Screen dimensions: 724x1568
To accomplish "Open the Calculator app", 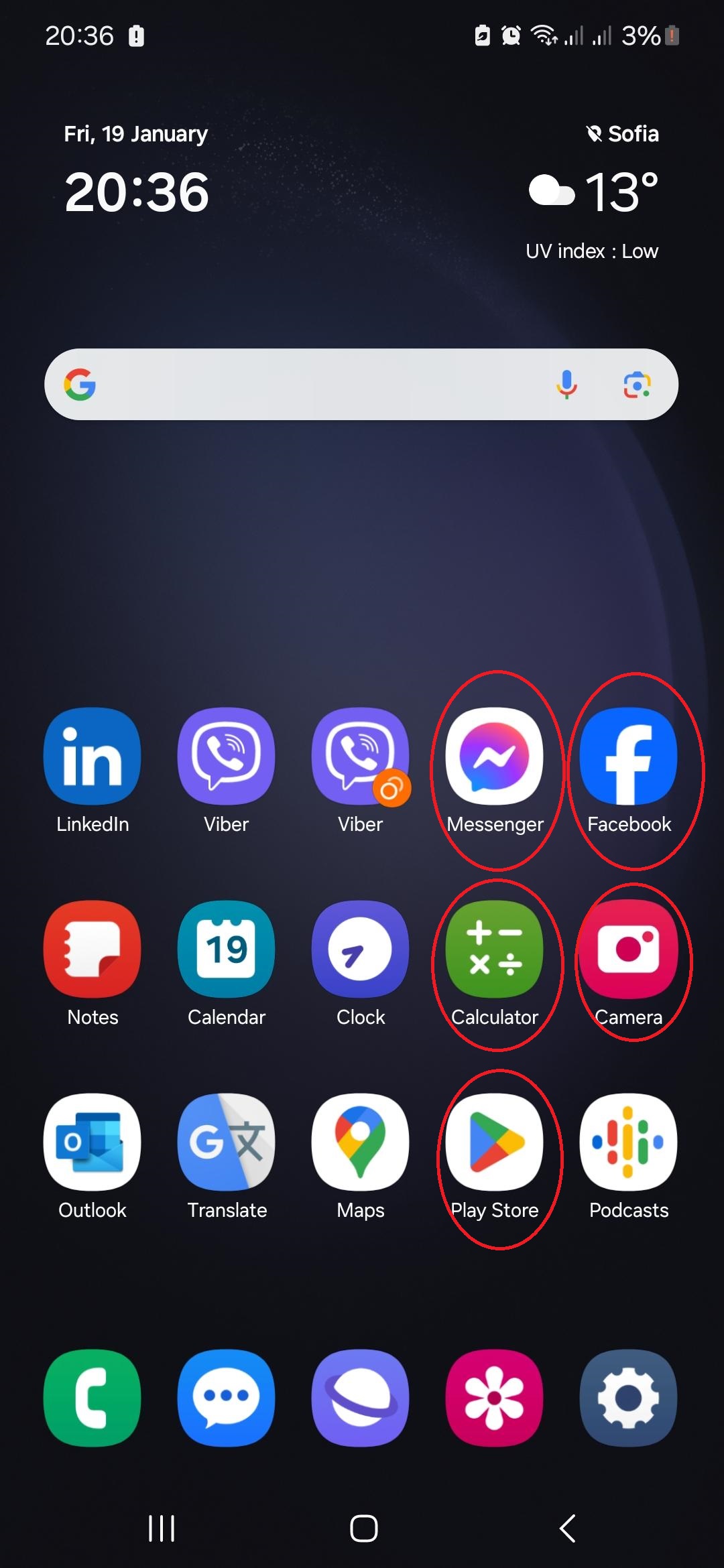I will 495,949.
